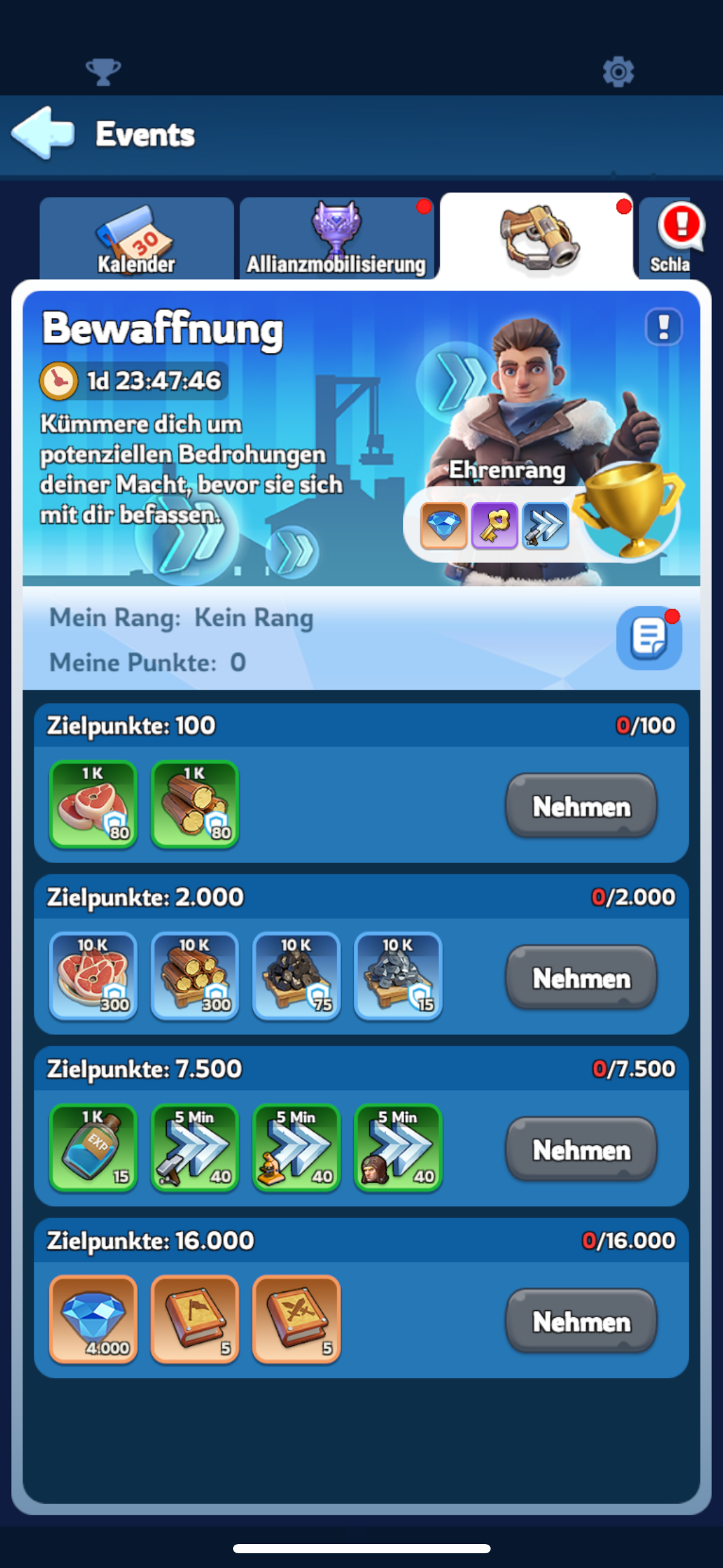Tap Nehmen for Zielpunkte 2.000 reward
Image resolution: width=723 pixels, height=1568 pixels.
pyautogui.click(x=581, y=977)
